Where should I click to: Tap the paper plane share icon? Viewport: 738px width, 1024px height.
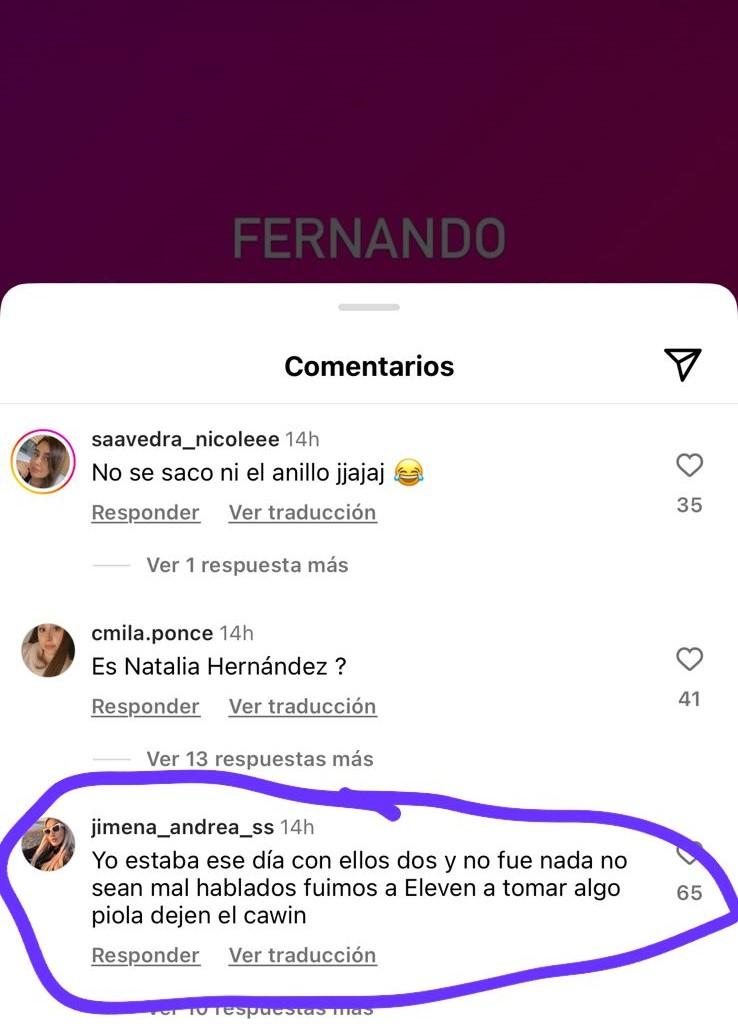[x=684, y=366]
